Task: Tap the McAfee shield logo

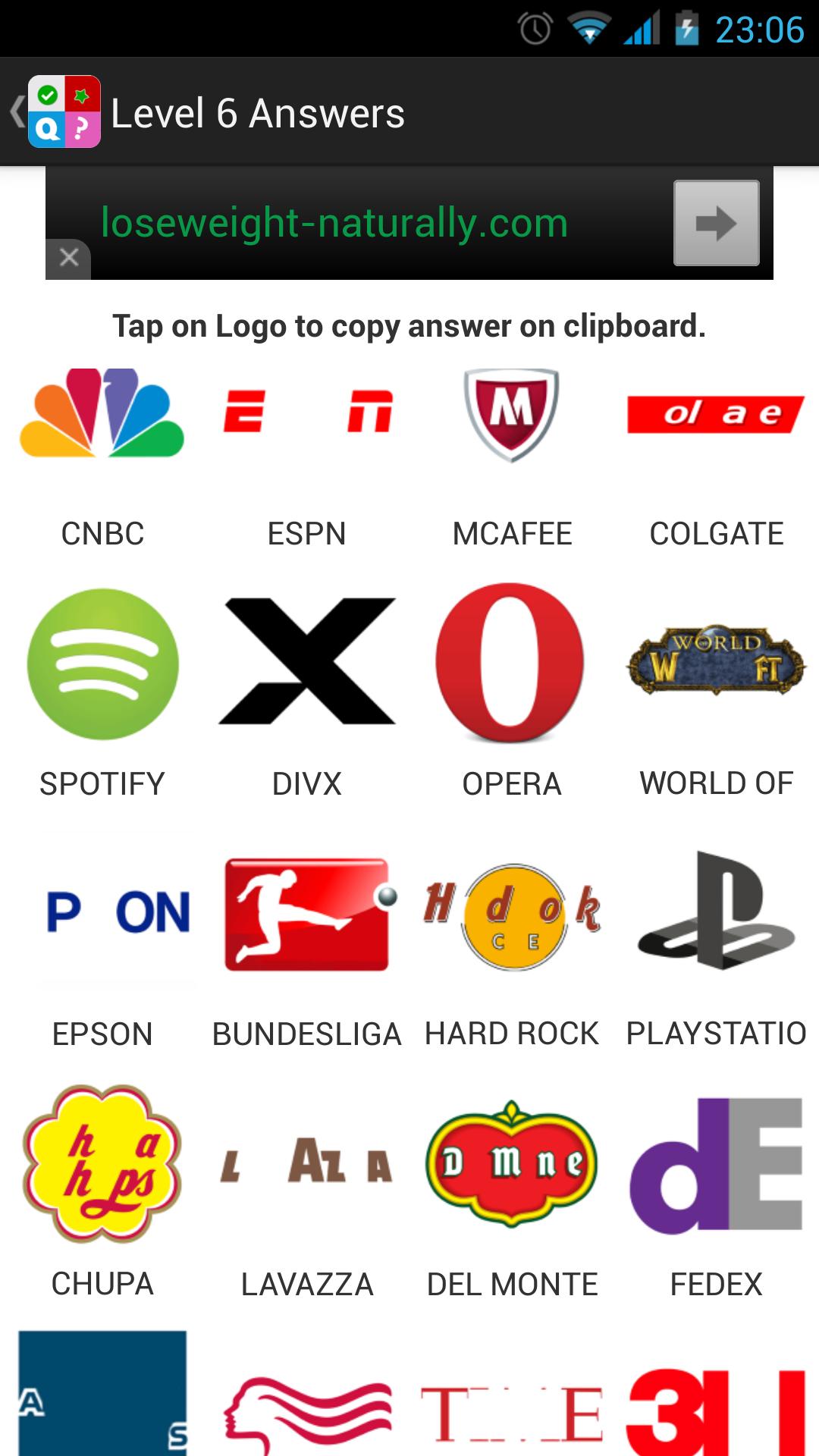Action: point(512,414)
